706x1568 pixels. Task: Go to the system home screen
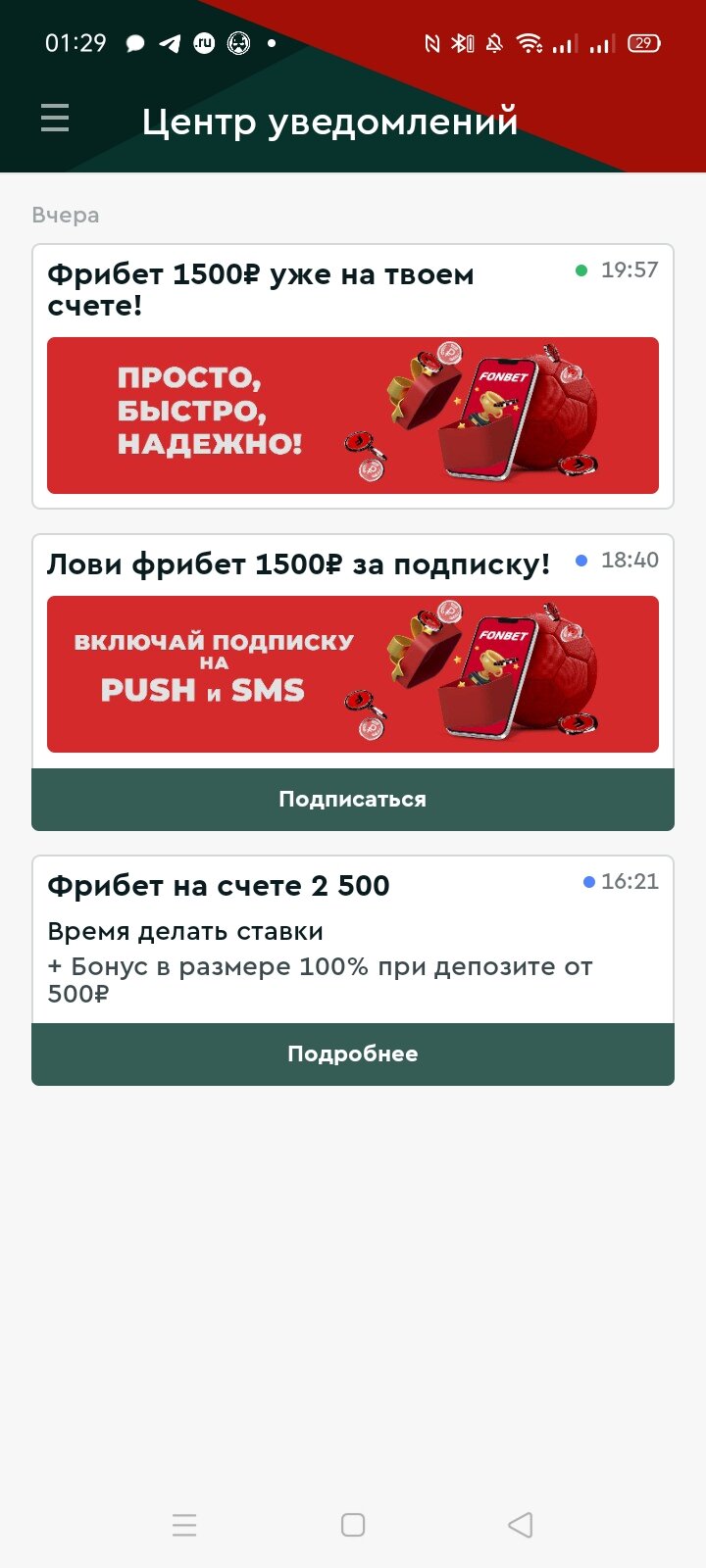tap(353, 1525)
